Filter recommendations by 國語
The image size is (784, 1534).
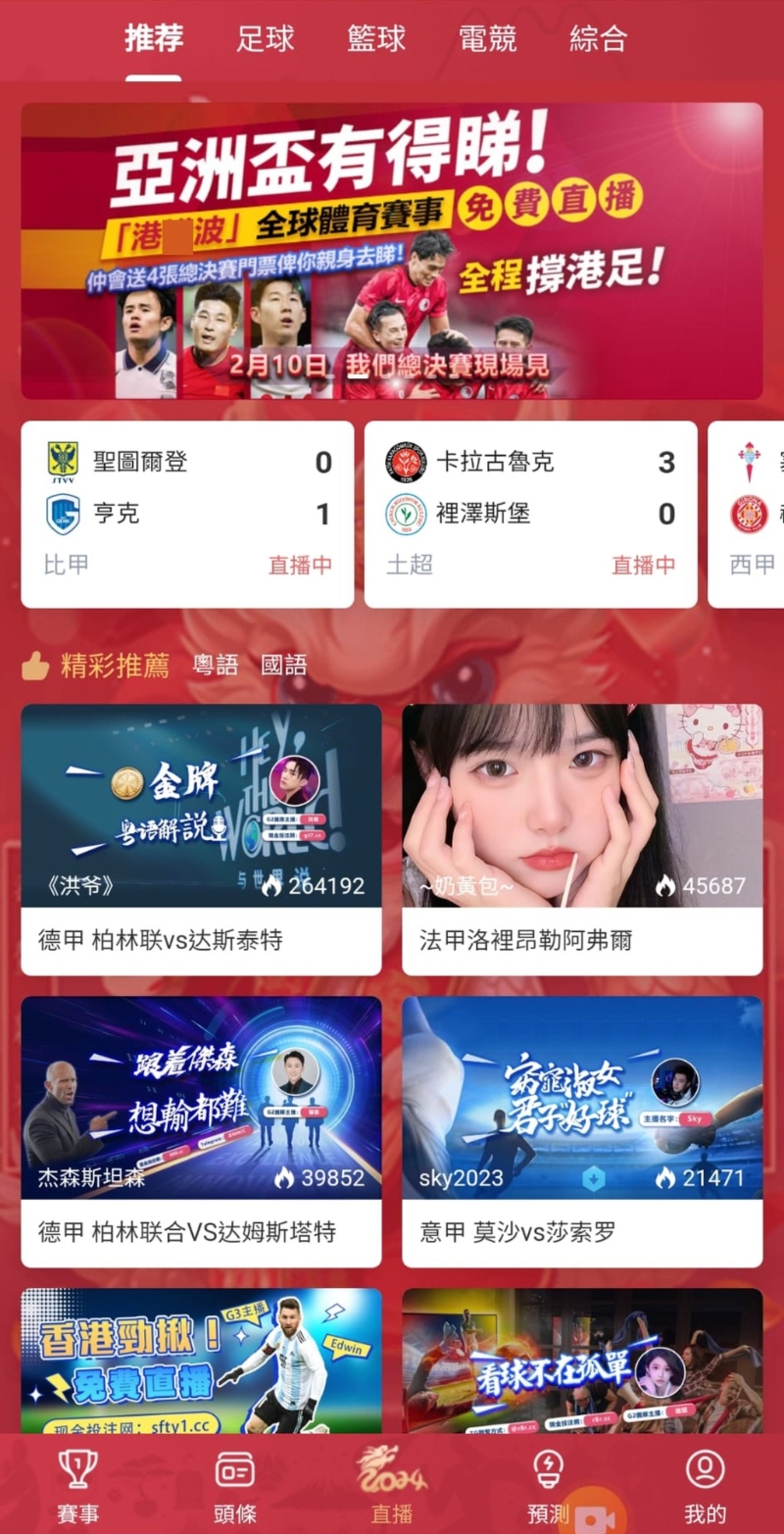pyautogui.click(x=284, y=666)
